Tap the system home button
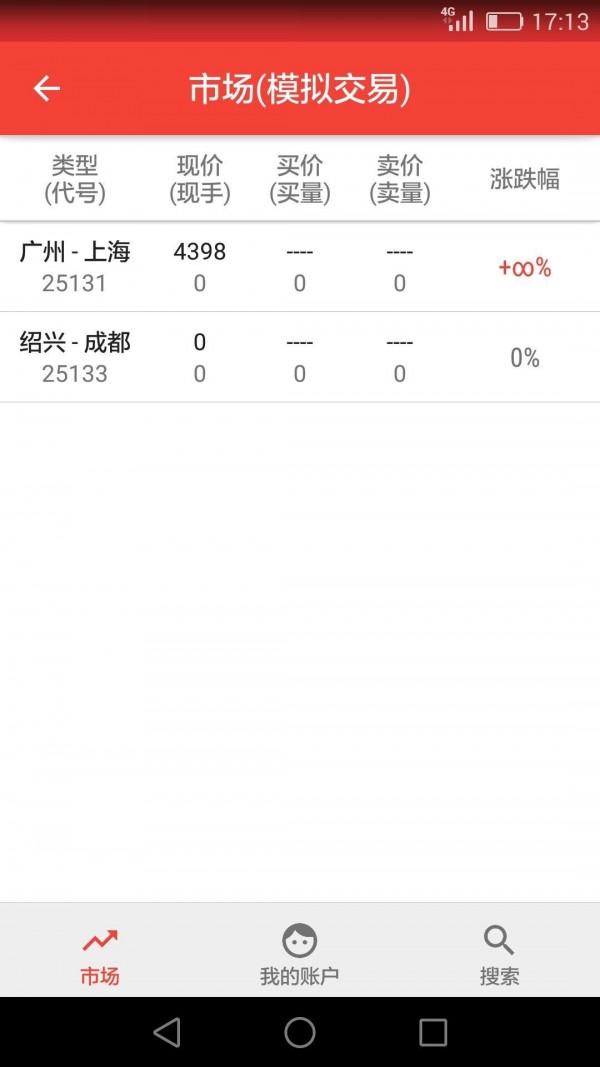The image size is (600, 1067). 300,1032
